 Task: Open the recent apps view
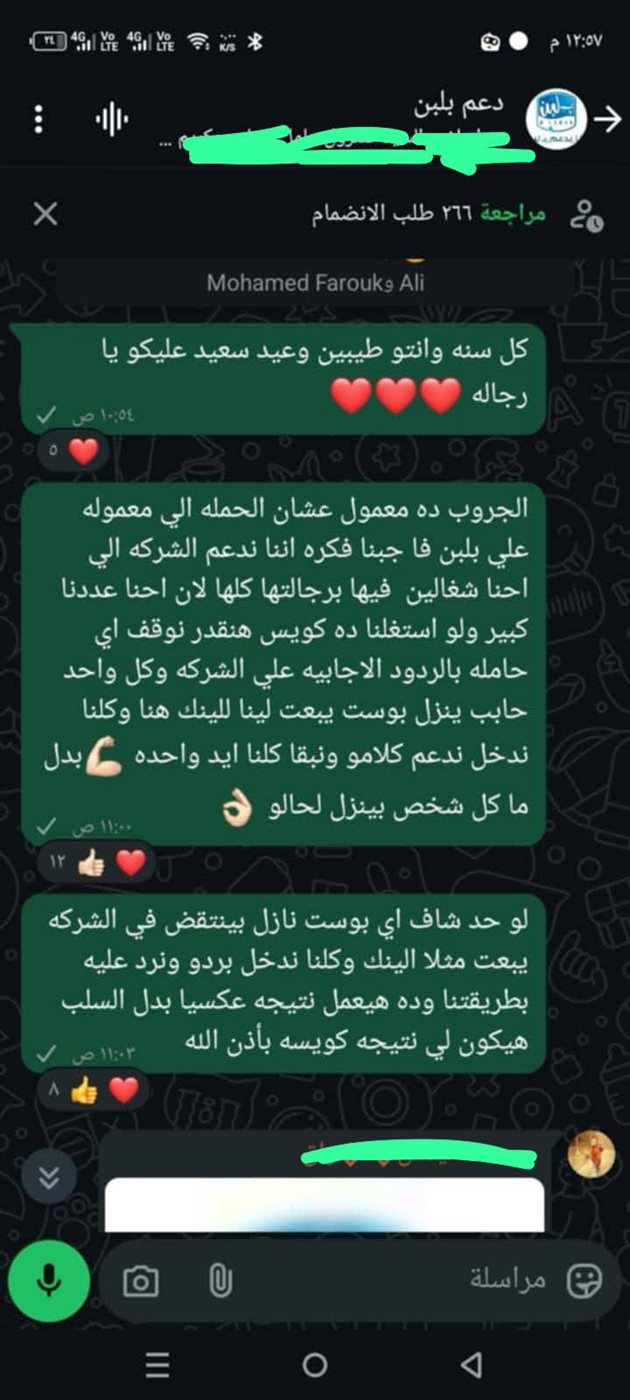[157, 1364]
